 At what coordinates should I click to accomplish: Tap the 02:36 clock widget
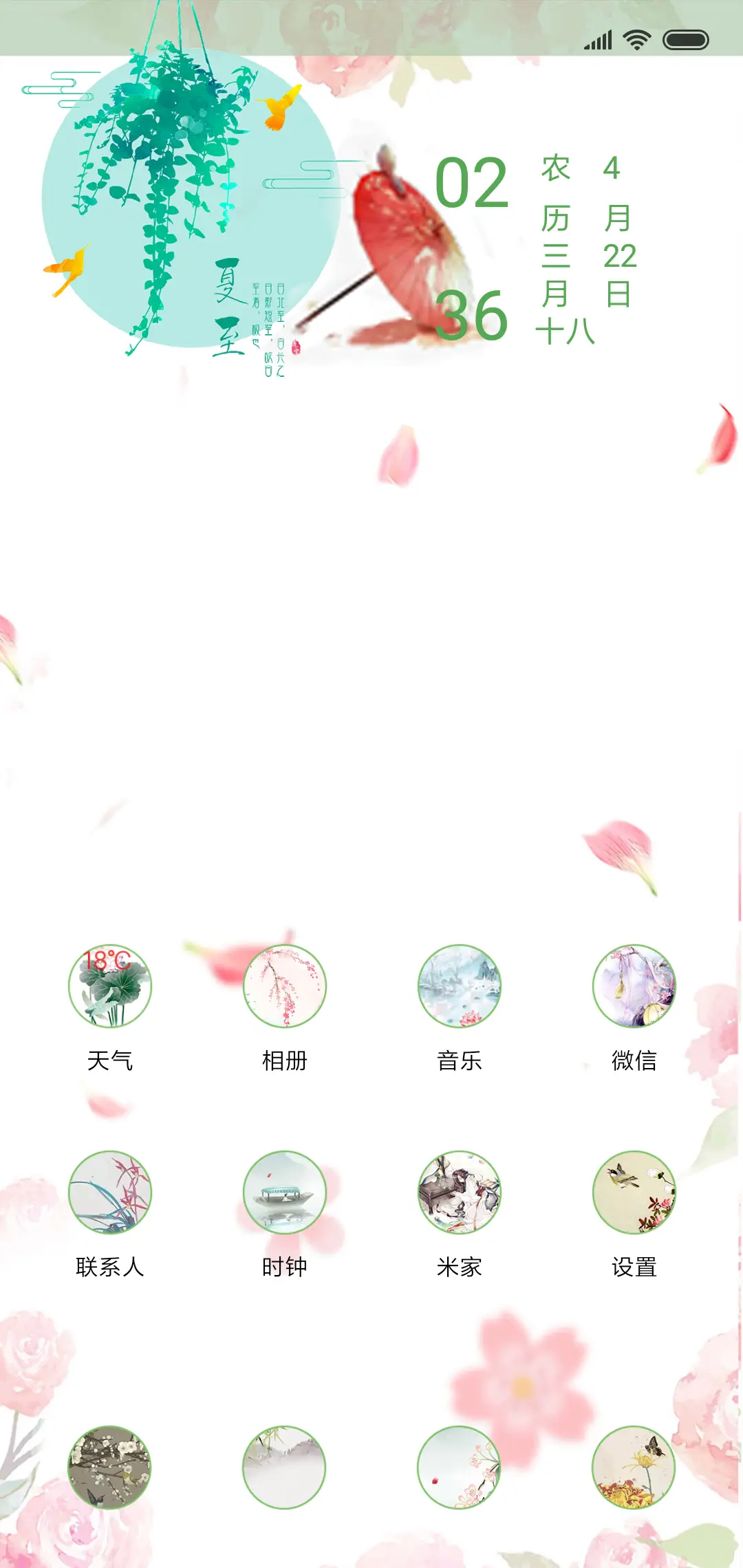473,248
